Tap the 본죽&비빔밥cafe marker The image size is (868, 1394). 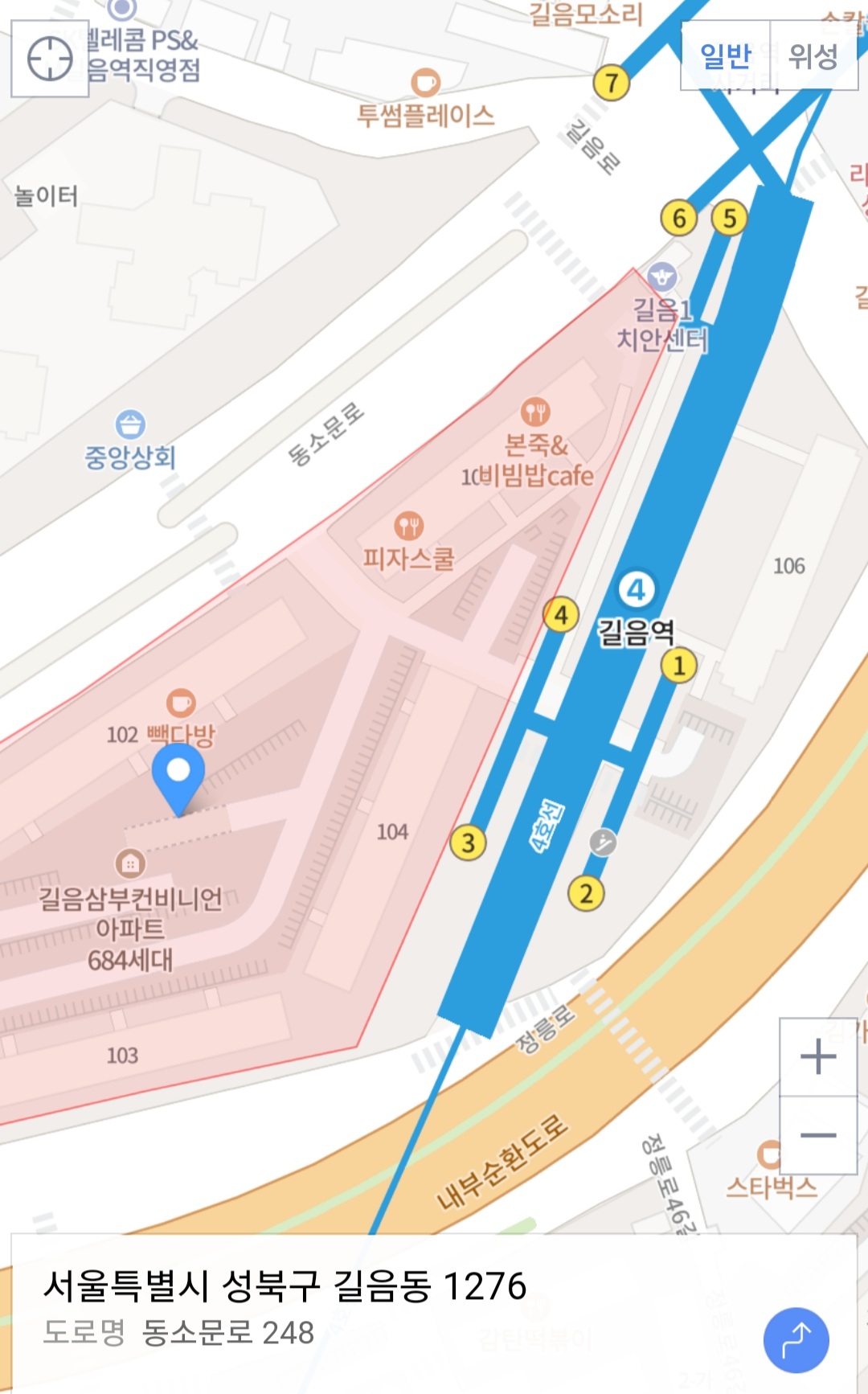click(x=534, y=412)
